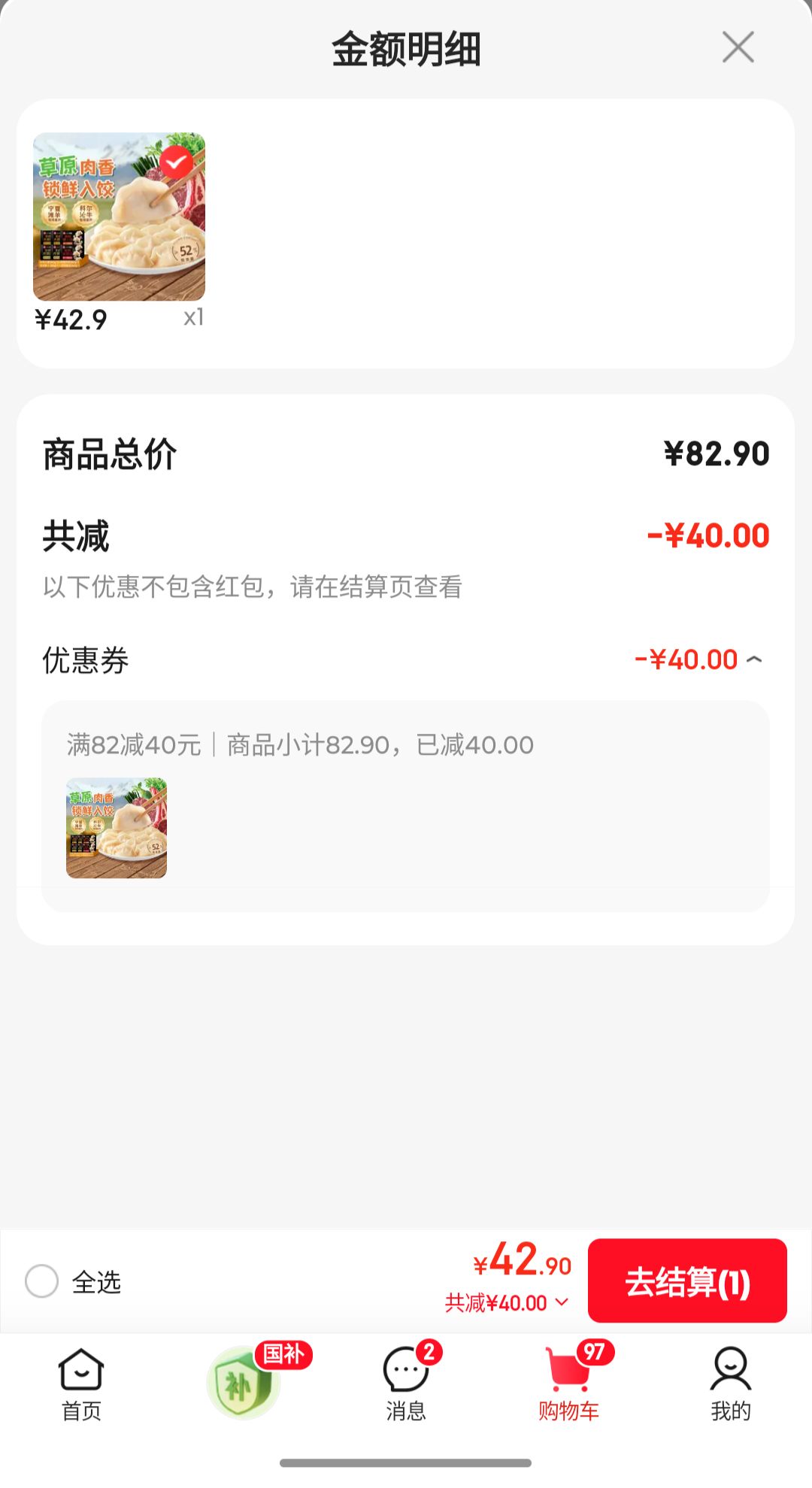
Task: Open the 国补 subsidy tab
Action: (x=244, y=1382)
